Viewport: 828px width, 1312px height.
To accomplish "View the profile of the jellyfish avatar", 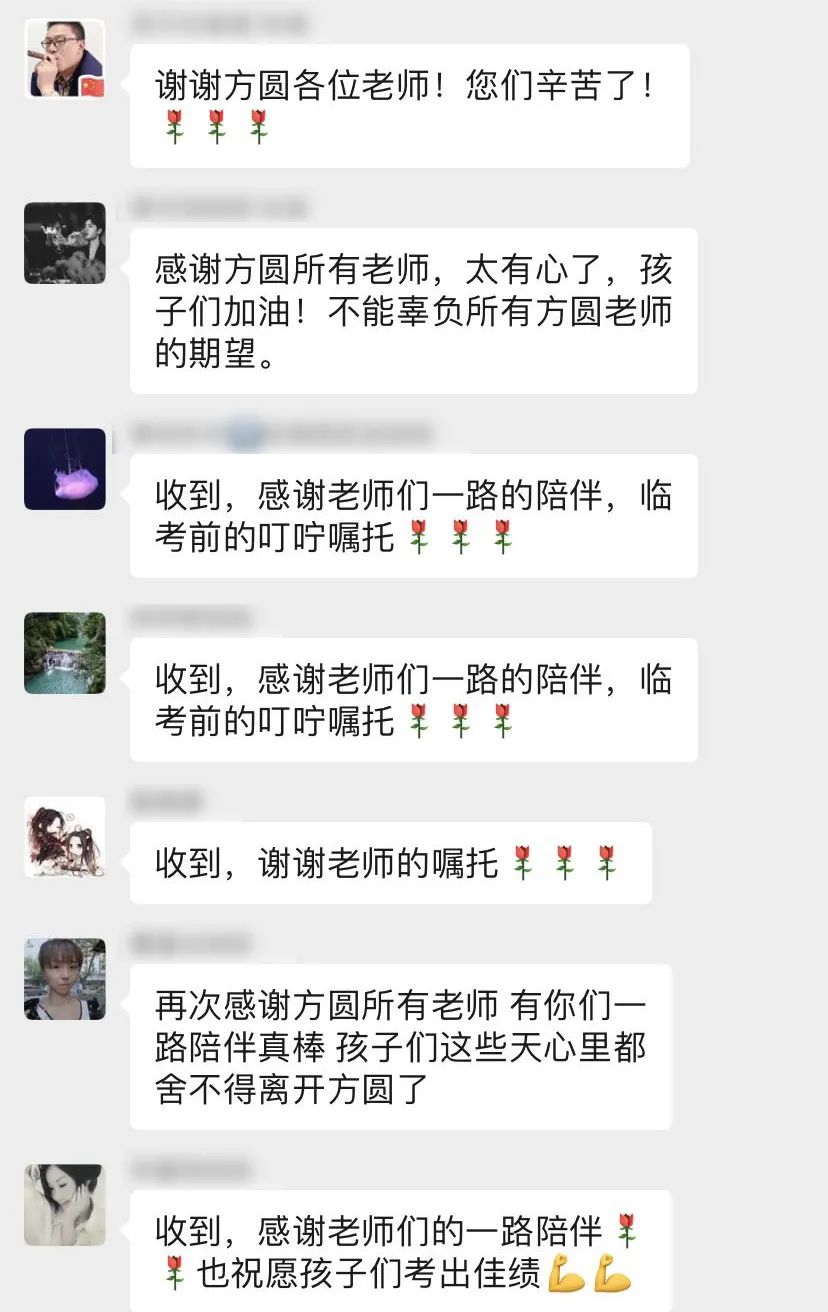I will tap(65, 469).
